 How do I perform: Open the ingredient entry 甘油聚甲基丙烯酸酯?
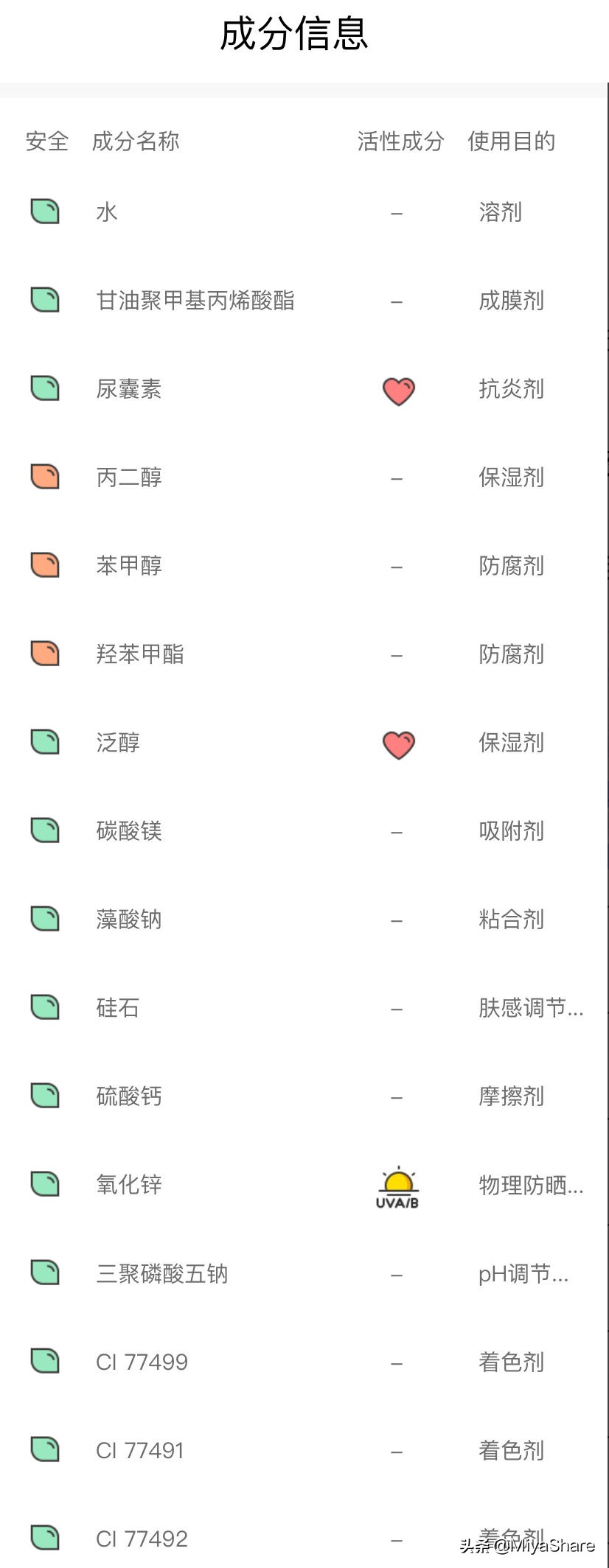click(x=195, y=301)
